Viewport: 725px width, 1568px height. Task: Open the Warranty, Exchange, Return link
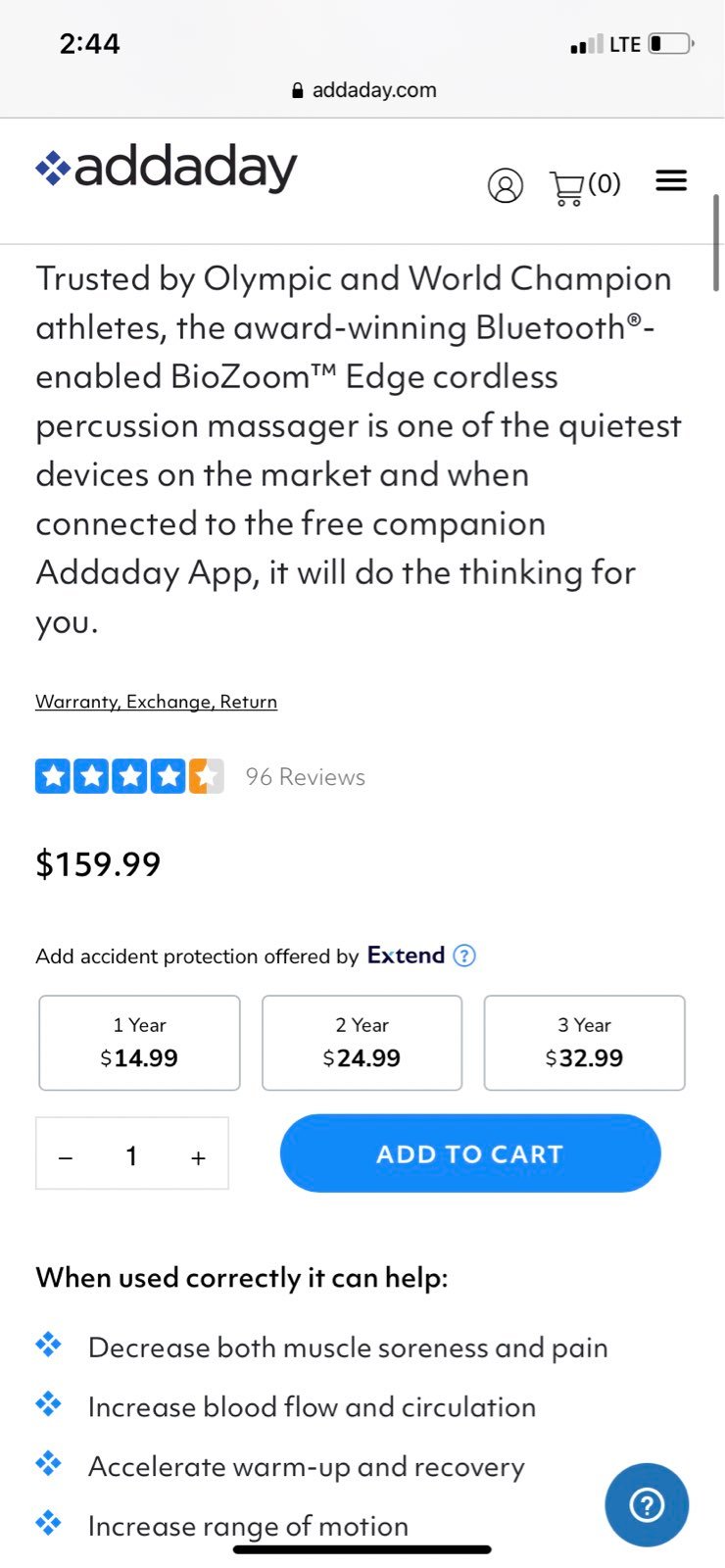[157, 702]
